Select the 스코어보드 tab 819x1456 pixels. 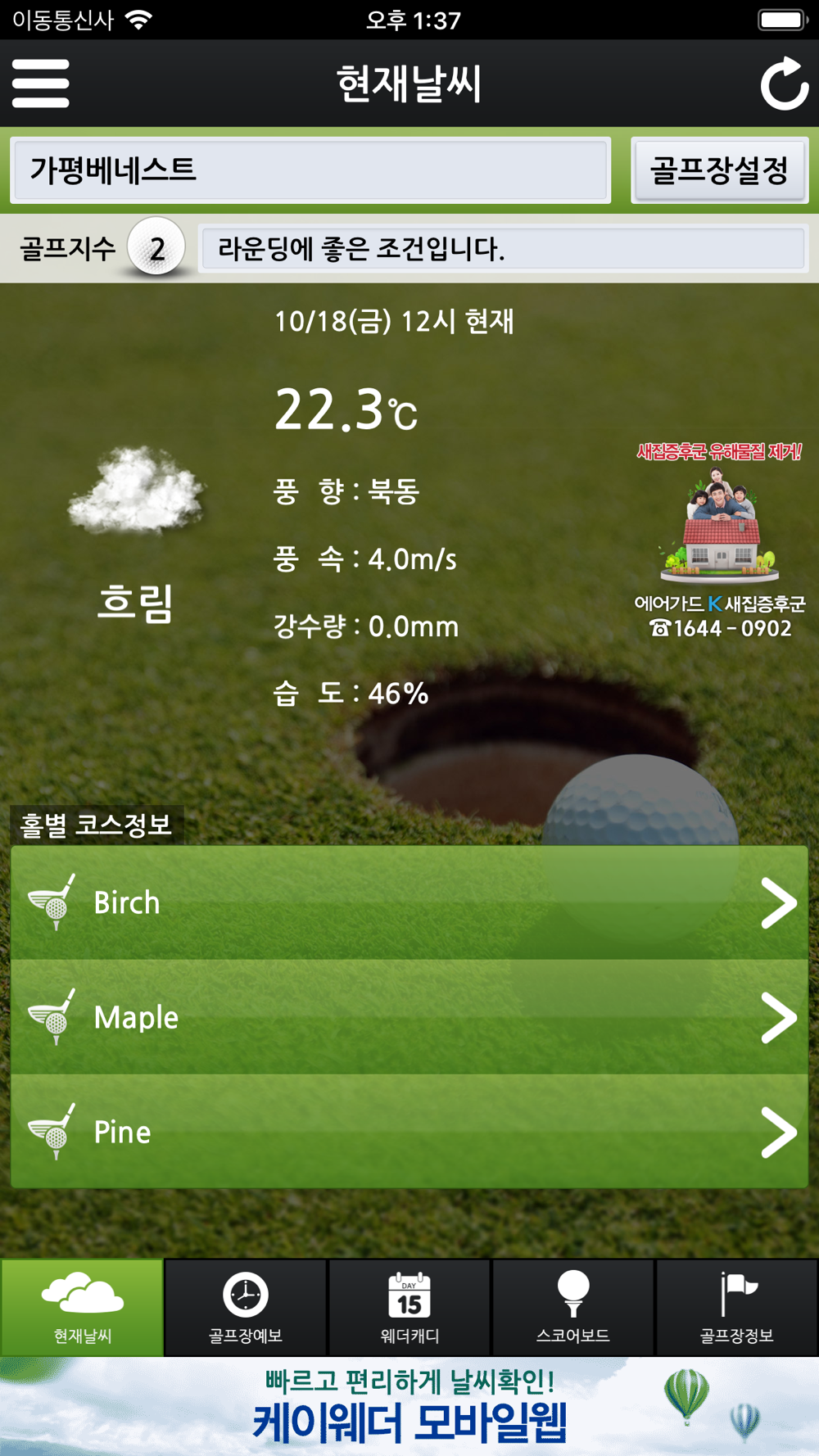[573, 1308]
